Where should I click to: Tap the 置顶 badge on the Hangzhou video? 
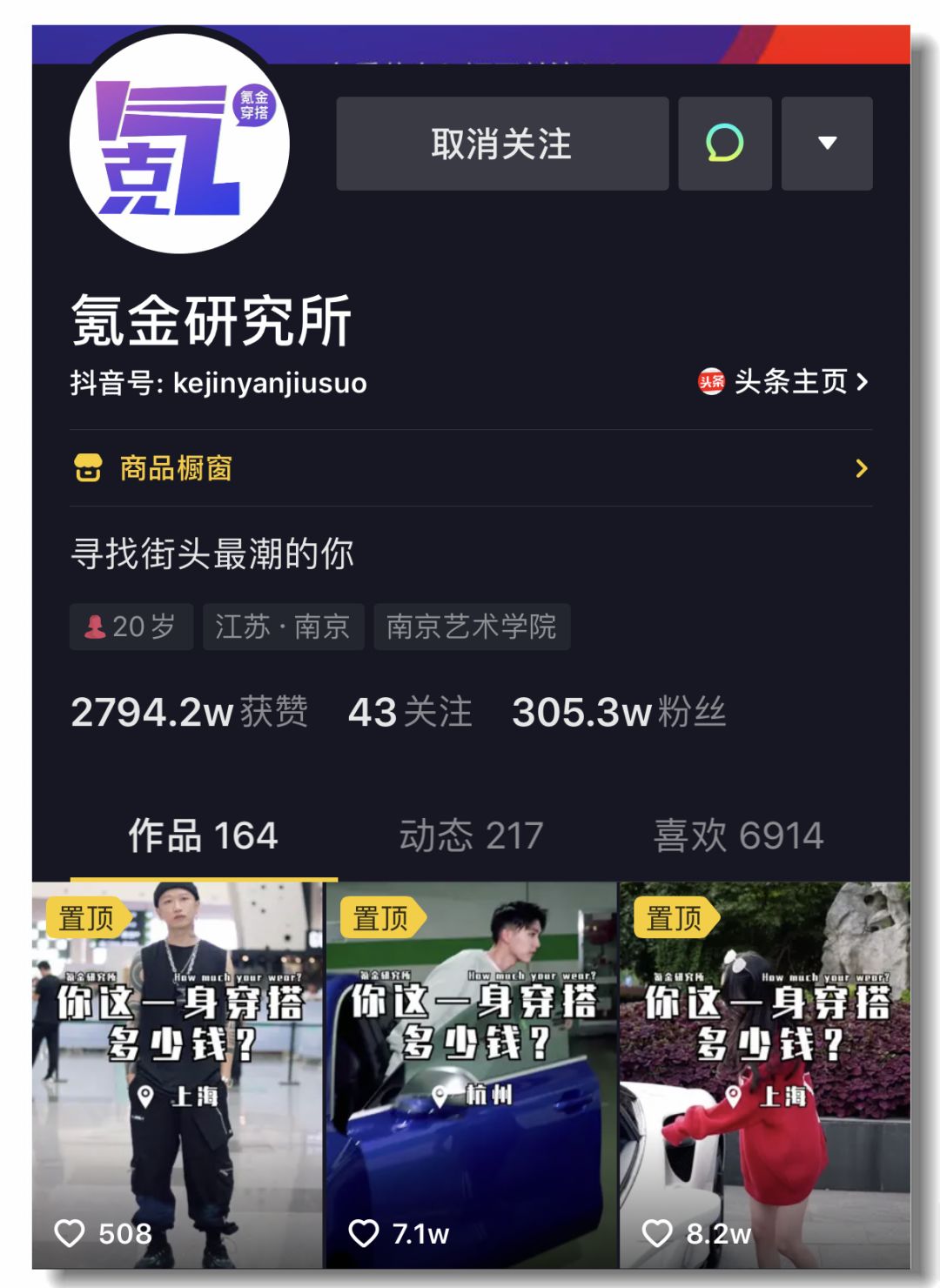tap(381, 918)
